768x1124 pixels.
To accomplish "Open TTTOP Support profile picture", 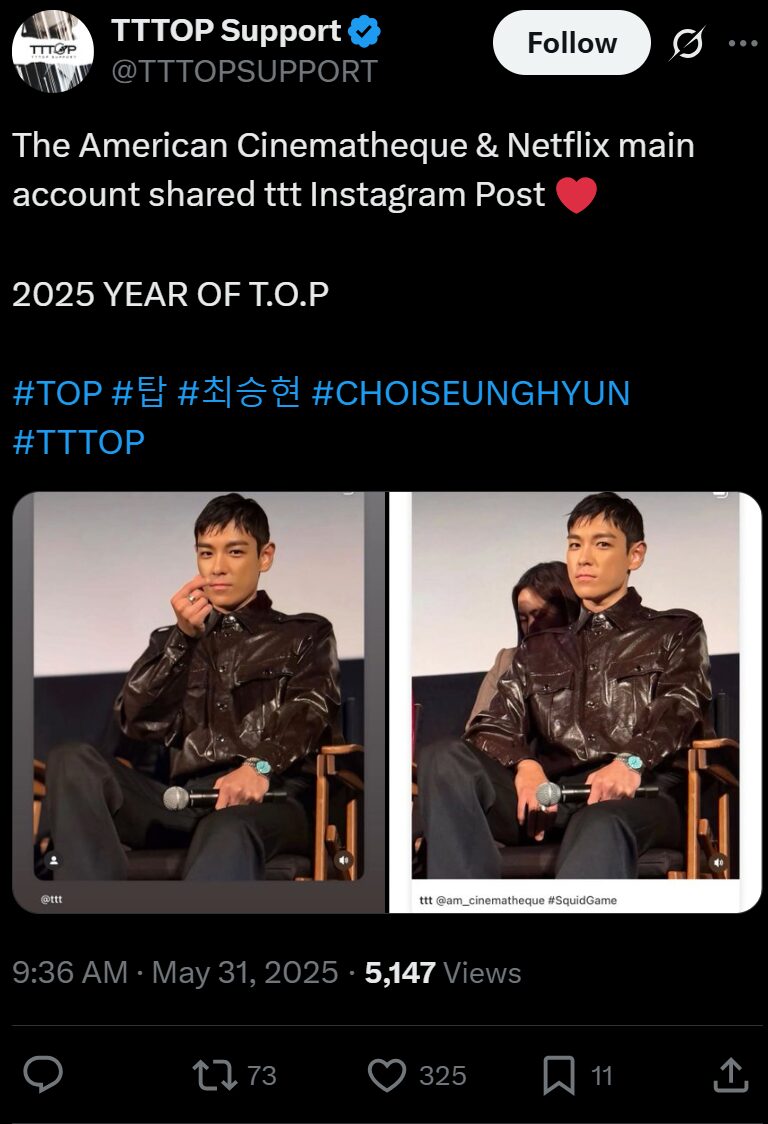I will [x=52, y=52].
